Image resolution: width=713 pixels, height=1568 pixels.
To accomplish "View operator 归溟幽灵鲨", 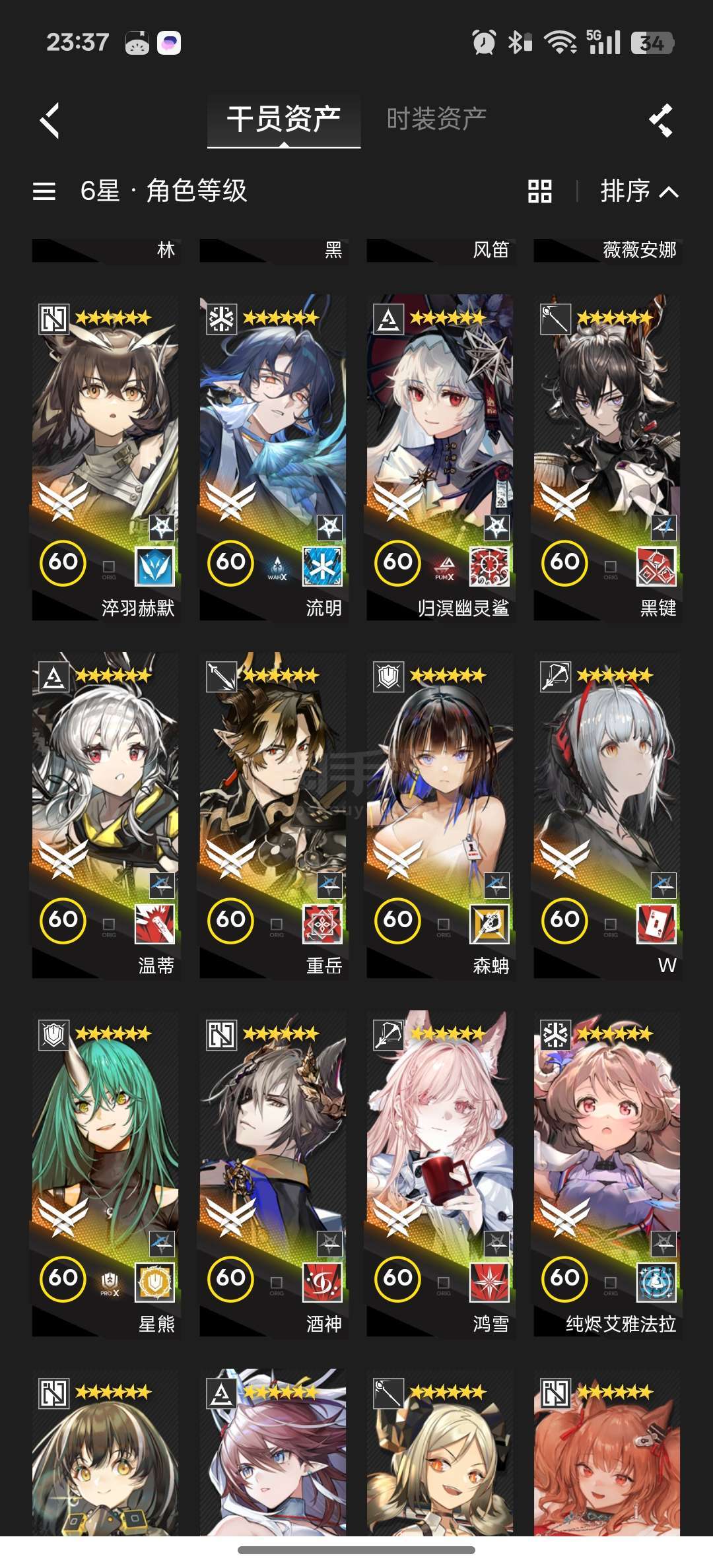I will (440, 457).
